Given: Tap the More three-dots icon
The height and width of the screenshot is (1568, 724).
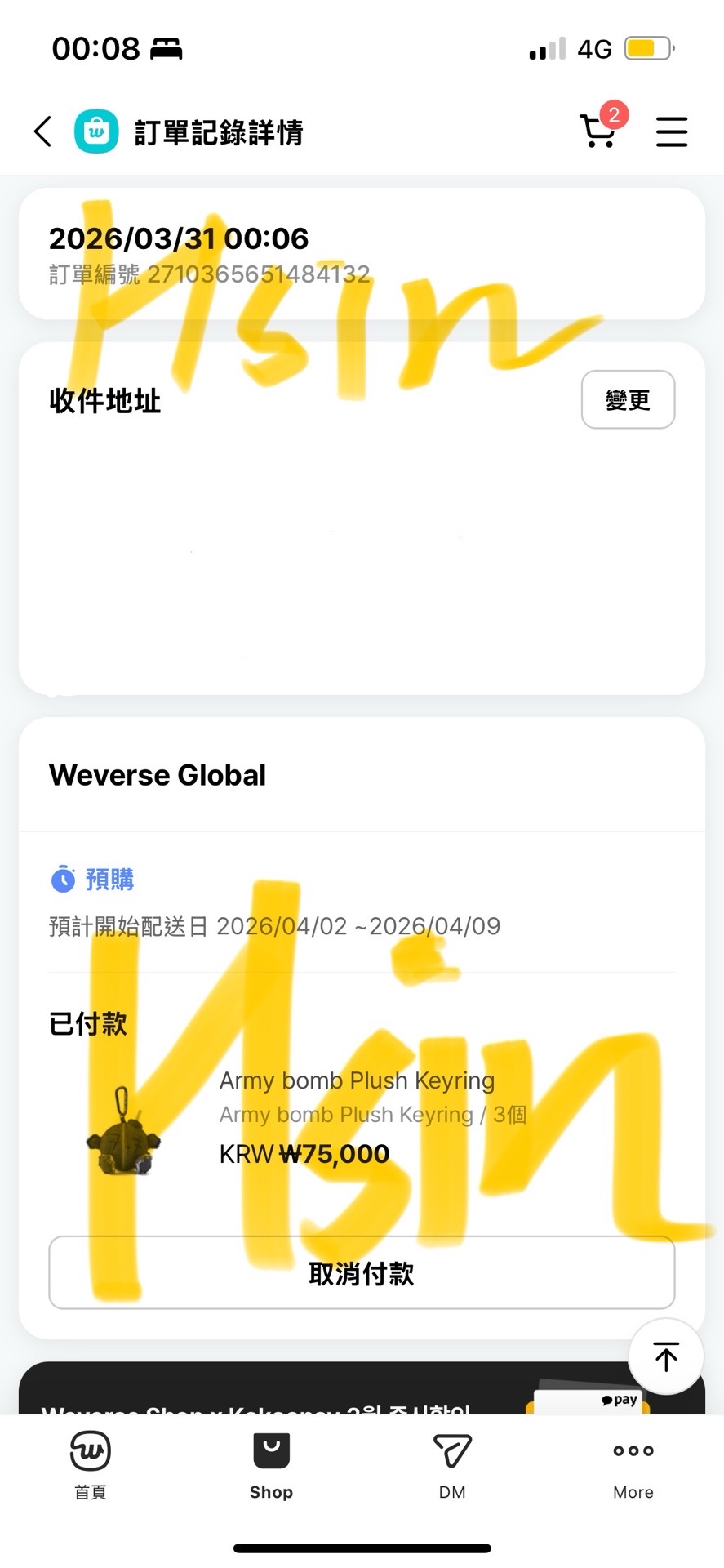Looking at the screenshot, I should pos(633,1451).
